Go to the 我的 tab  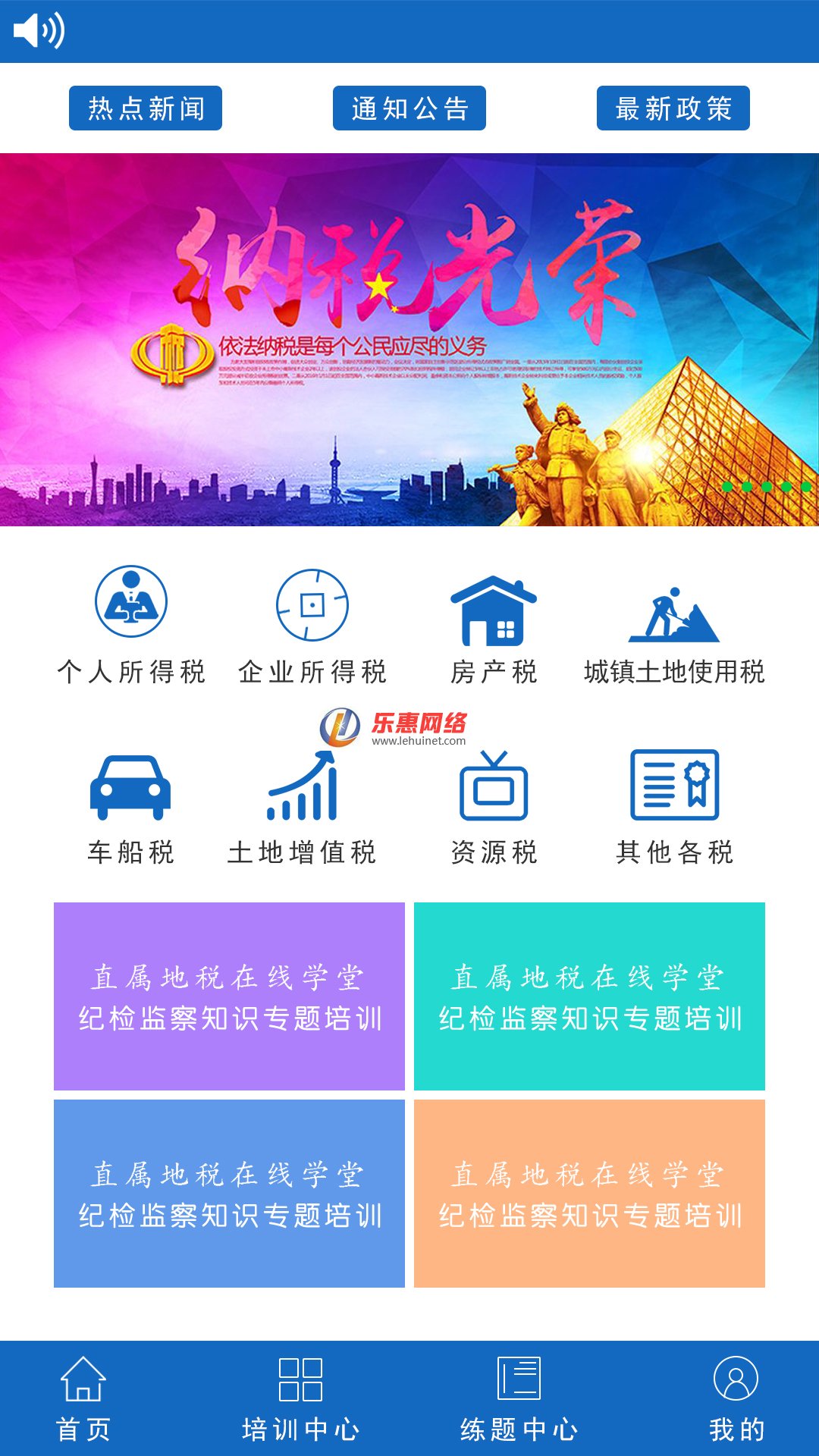point(736,1399)
